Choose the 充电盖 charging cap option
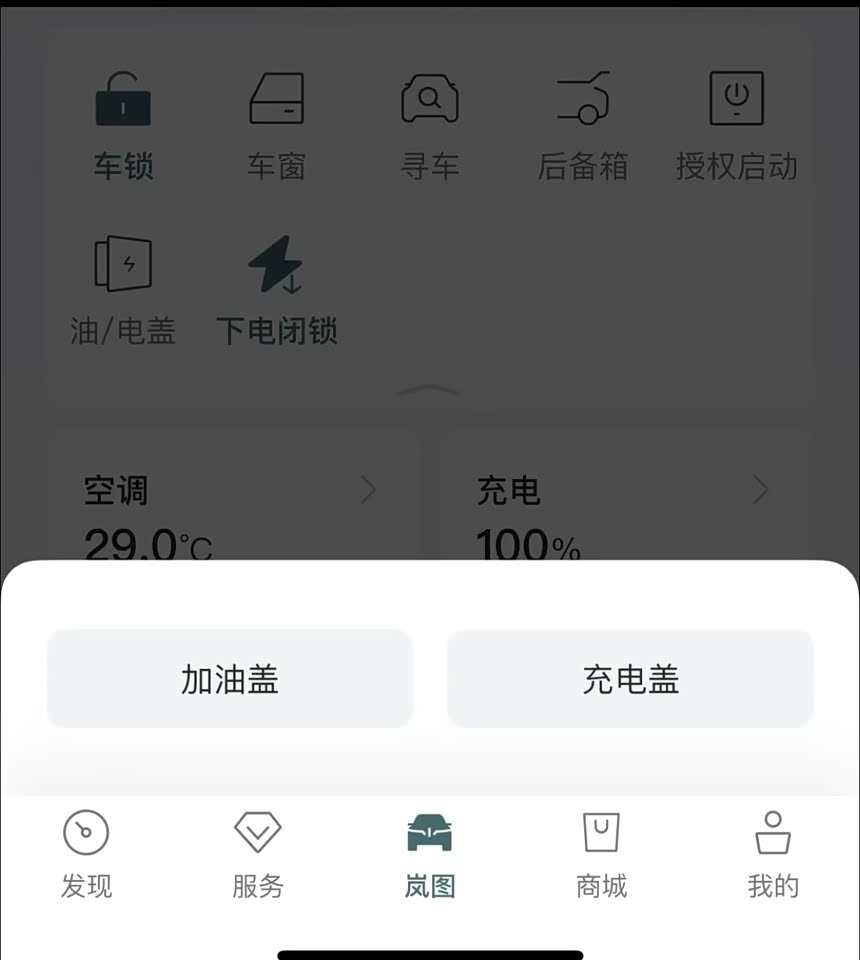860x960 pixels. (x=630, y=679)
